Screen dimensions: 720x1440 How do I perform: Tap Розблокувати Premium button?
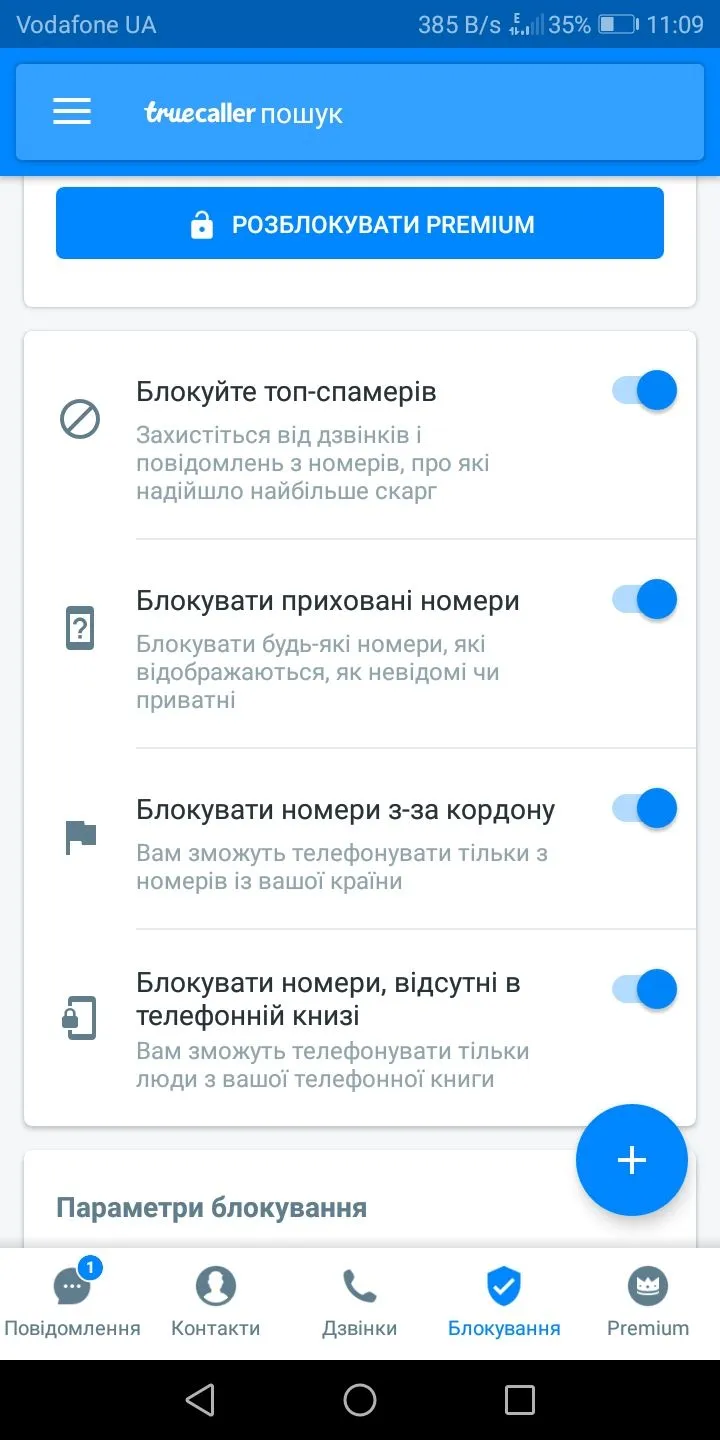tap(360, 224)
